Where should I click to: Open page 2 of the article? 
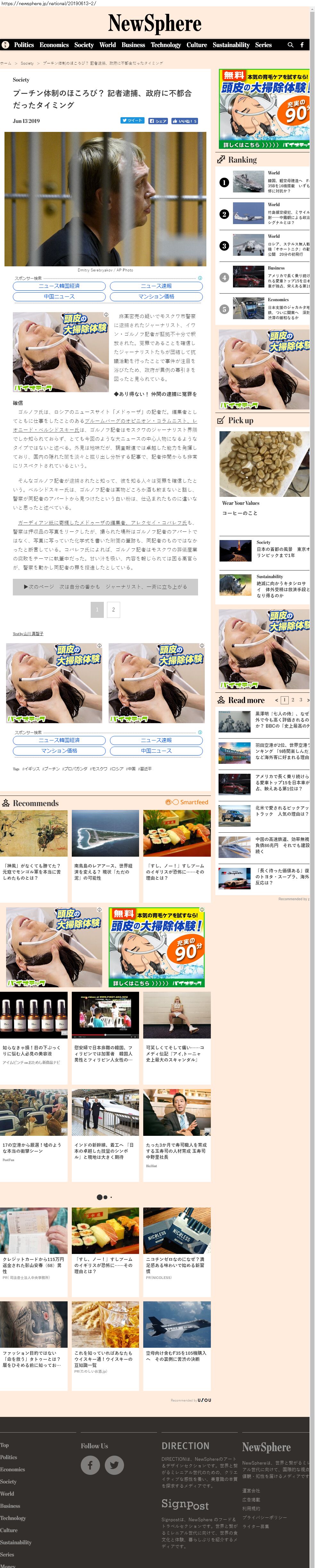113,609
